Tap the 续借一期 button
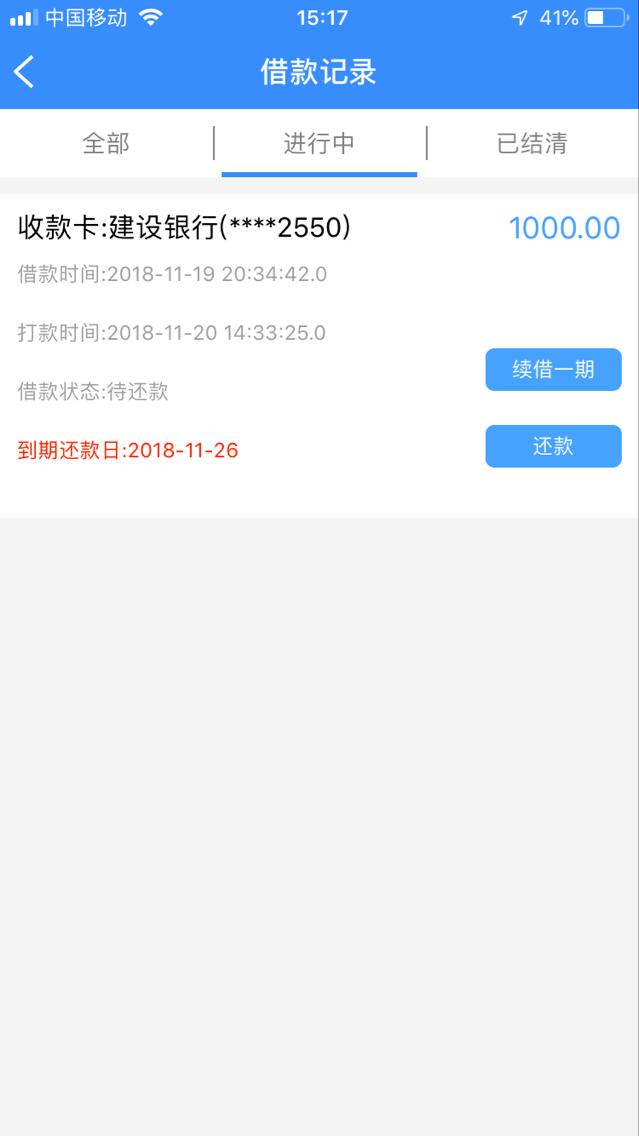The width and height of the screenshot is (639, 1136). pos(554,369)
